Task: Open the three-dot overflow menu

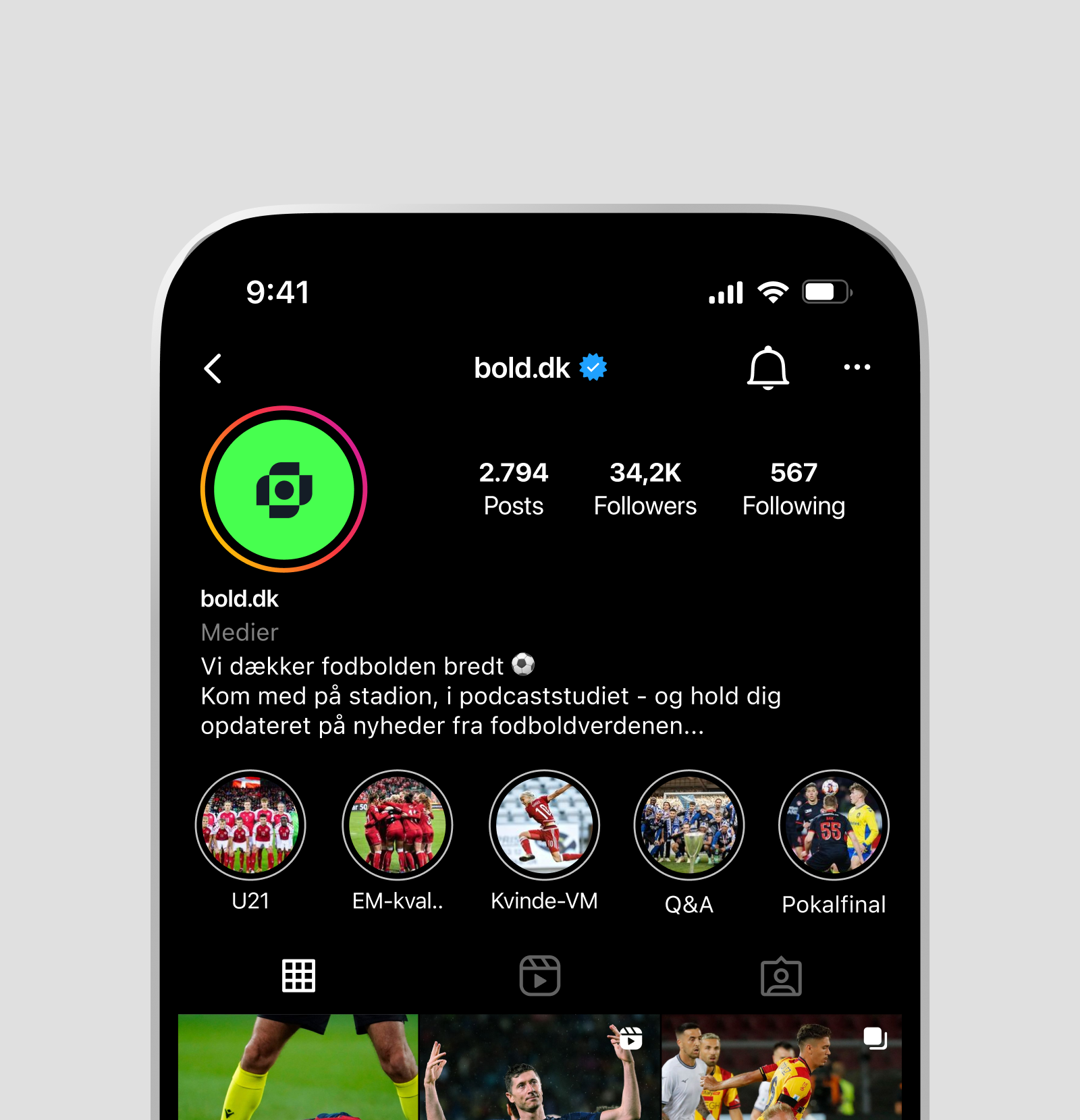Action: click(x=857, y=368)
